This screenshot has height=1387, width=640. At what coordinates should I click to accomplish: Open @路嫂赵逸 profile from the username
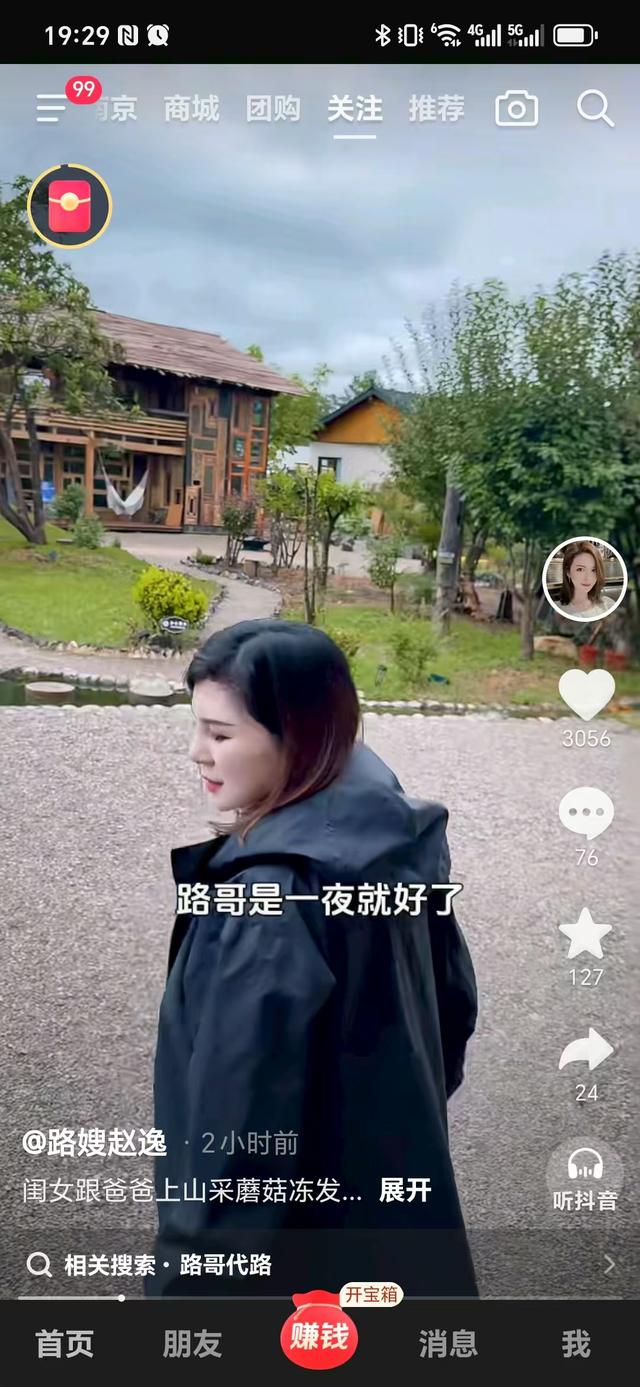coord(95,1143)
